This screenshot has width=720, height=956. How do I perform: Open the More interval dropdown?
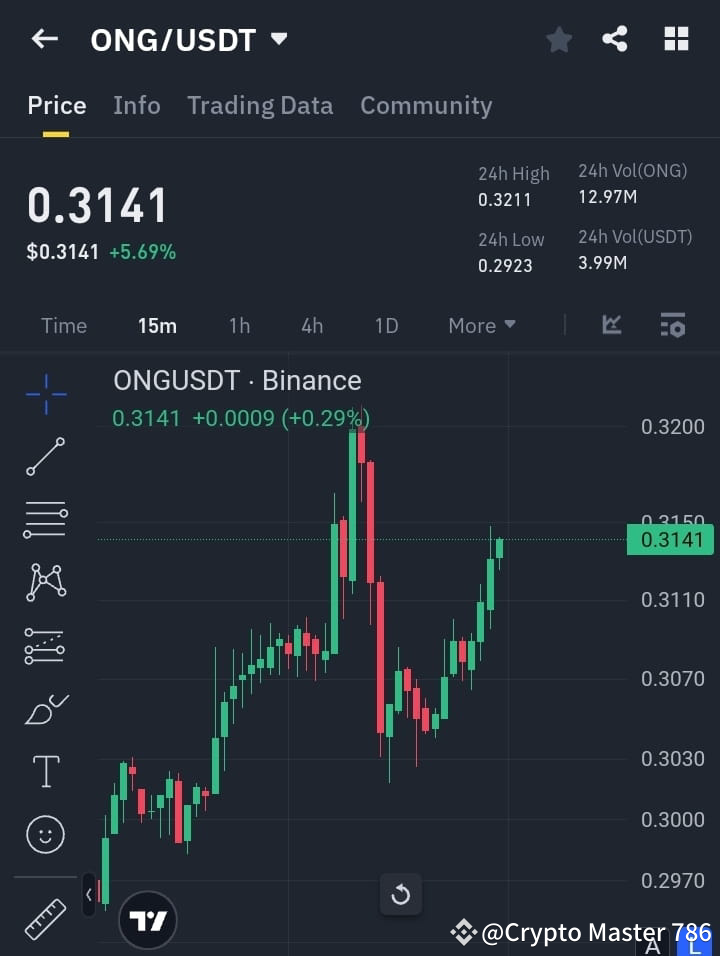(x=481, y=325)
